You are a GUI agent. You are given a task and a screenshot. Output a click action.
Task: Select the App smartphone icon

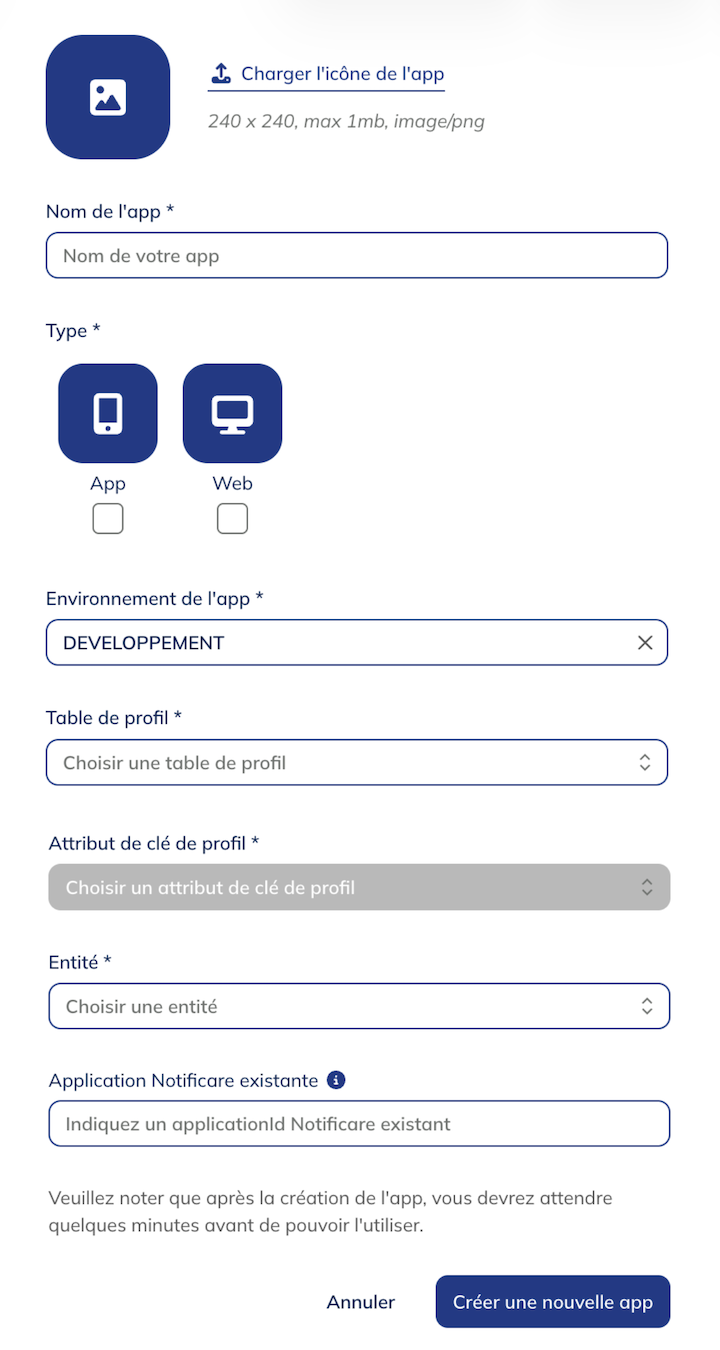[107, 413]
